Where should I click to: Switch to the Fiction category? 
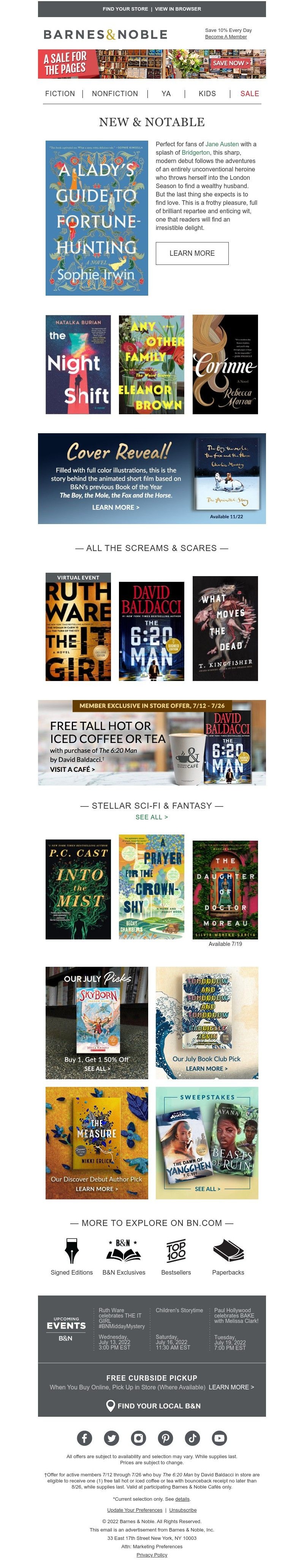pyautogui.click(x=60, y=94)
